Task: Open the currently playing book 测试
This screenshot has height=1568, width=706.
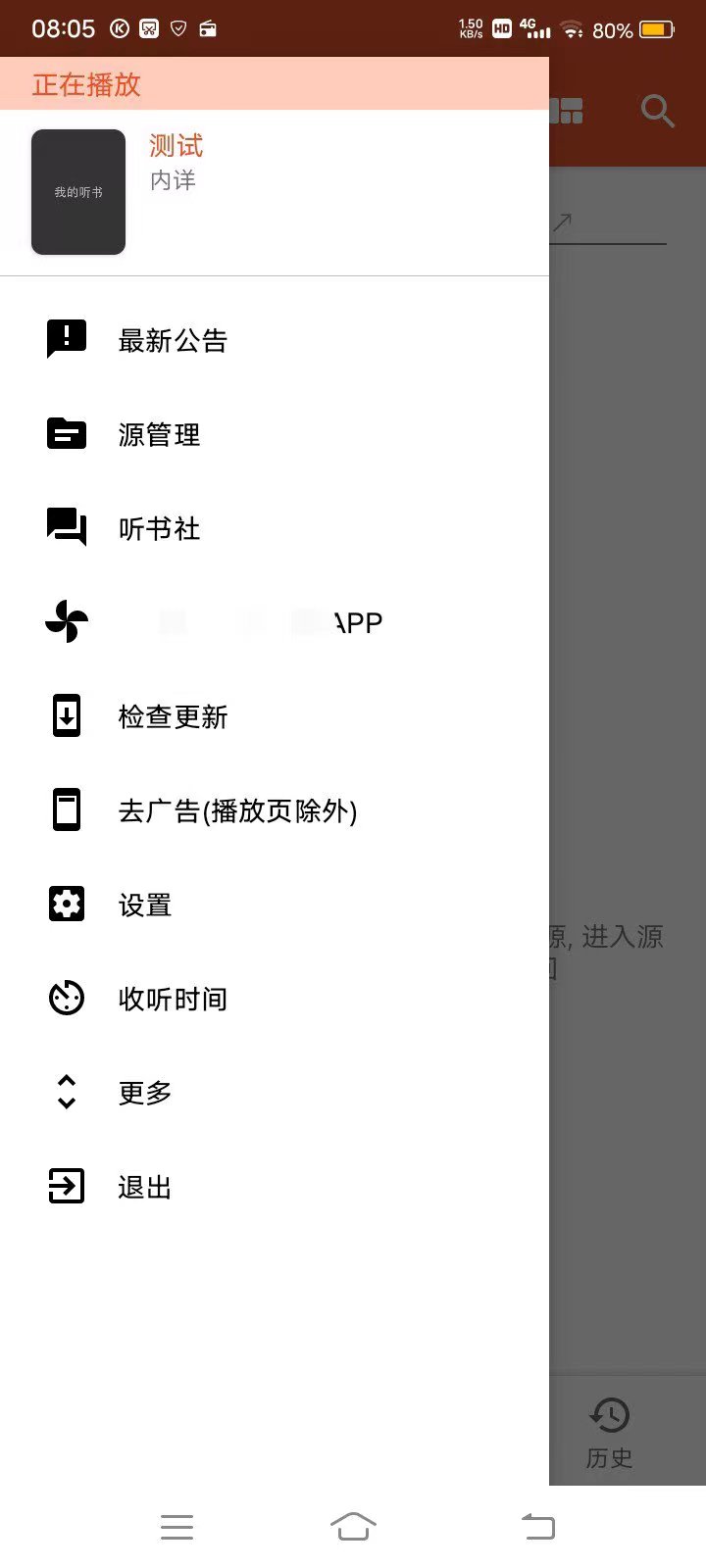Action: coord(175,145)
